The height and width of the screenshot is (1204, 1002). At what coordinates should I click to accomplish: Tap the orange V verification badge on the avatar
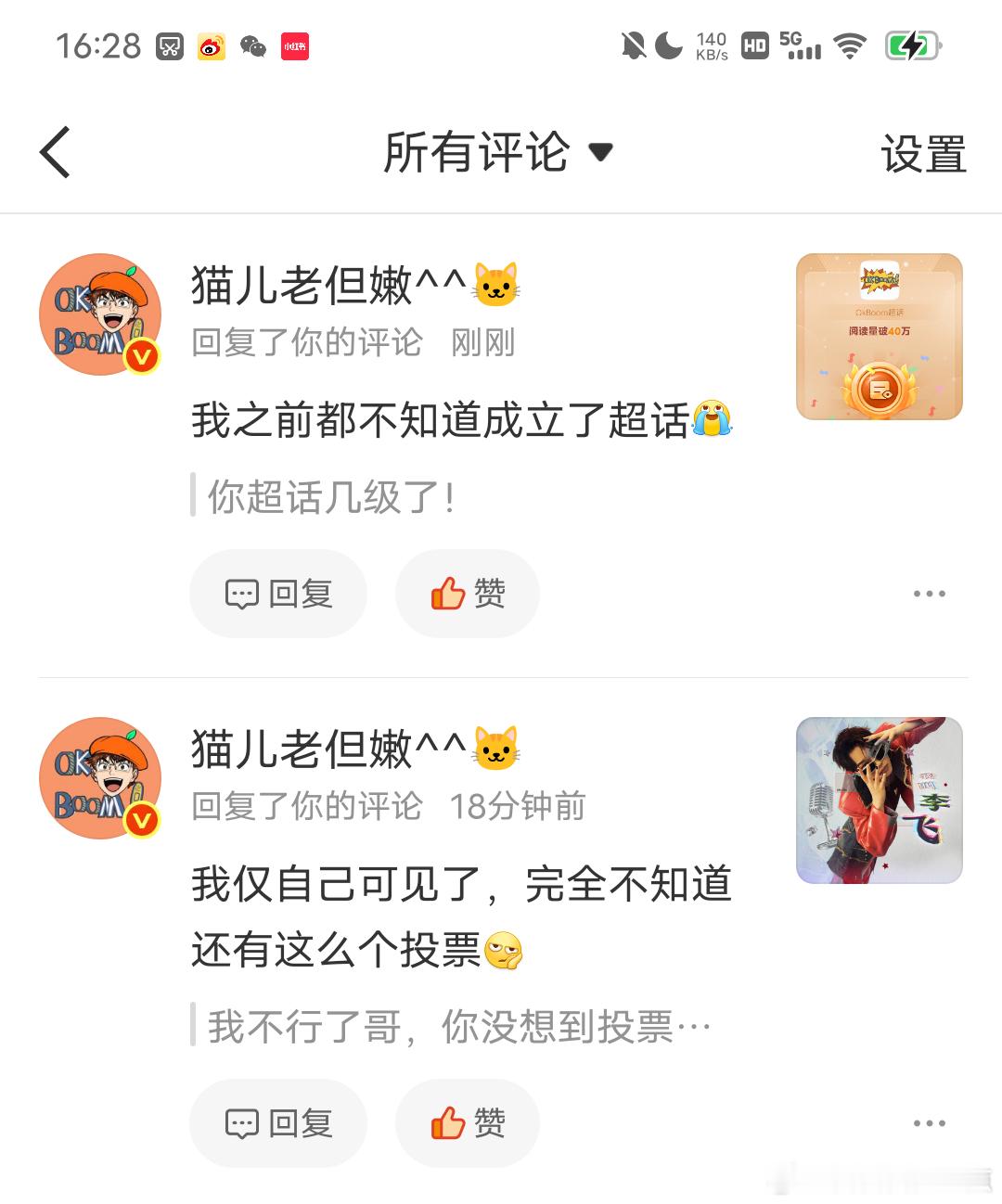coord(141,354)
